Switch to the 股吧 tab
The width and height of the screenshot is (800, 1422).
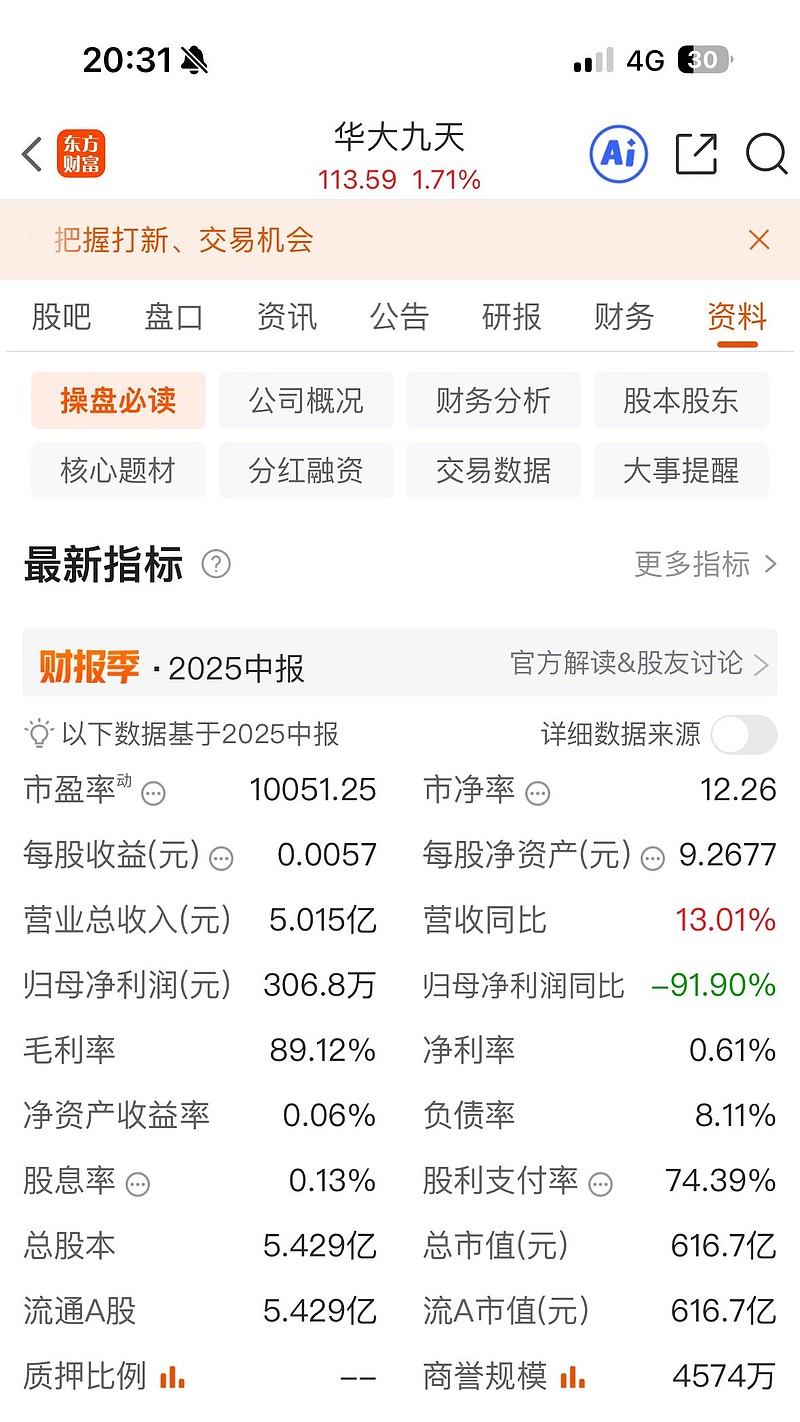[x=62, y=317]
